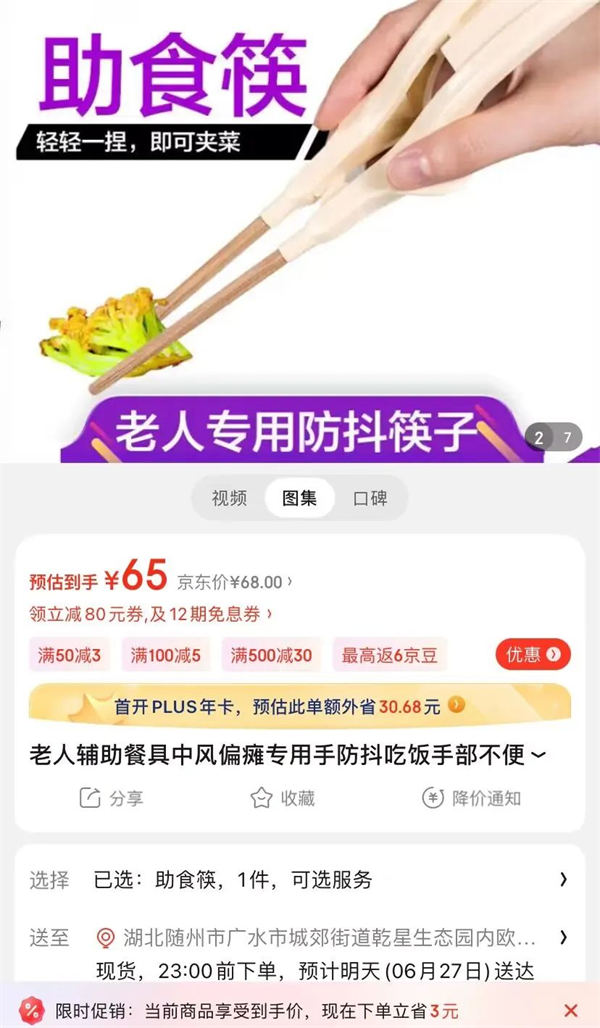The width and height of the screenshot is (600, 1028).
Task: Dismiss the 限时促销 banner
Action: tap(571, 1010)
